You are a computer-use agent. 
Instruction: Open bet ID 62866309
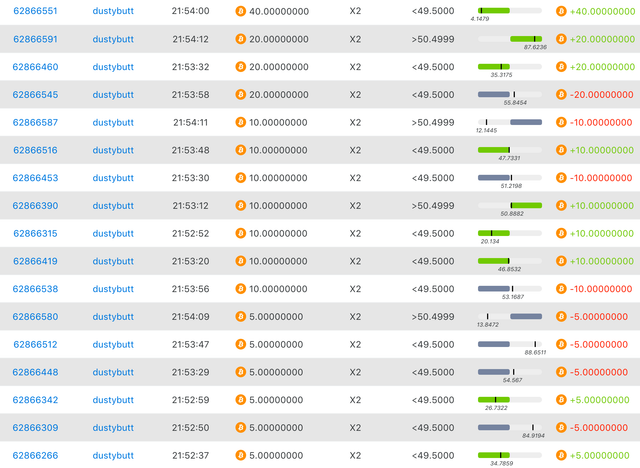(35, 428)
